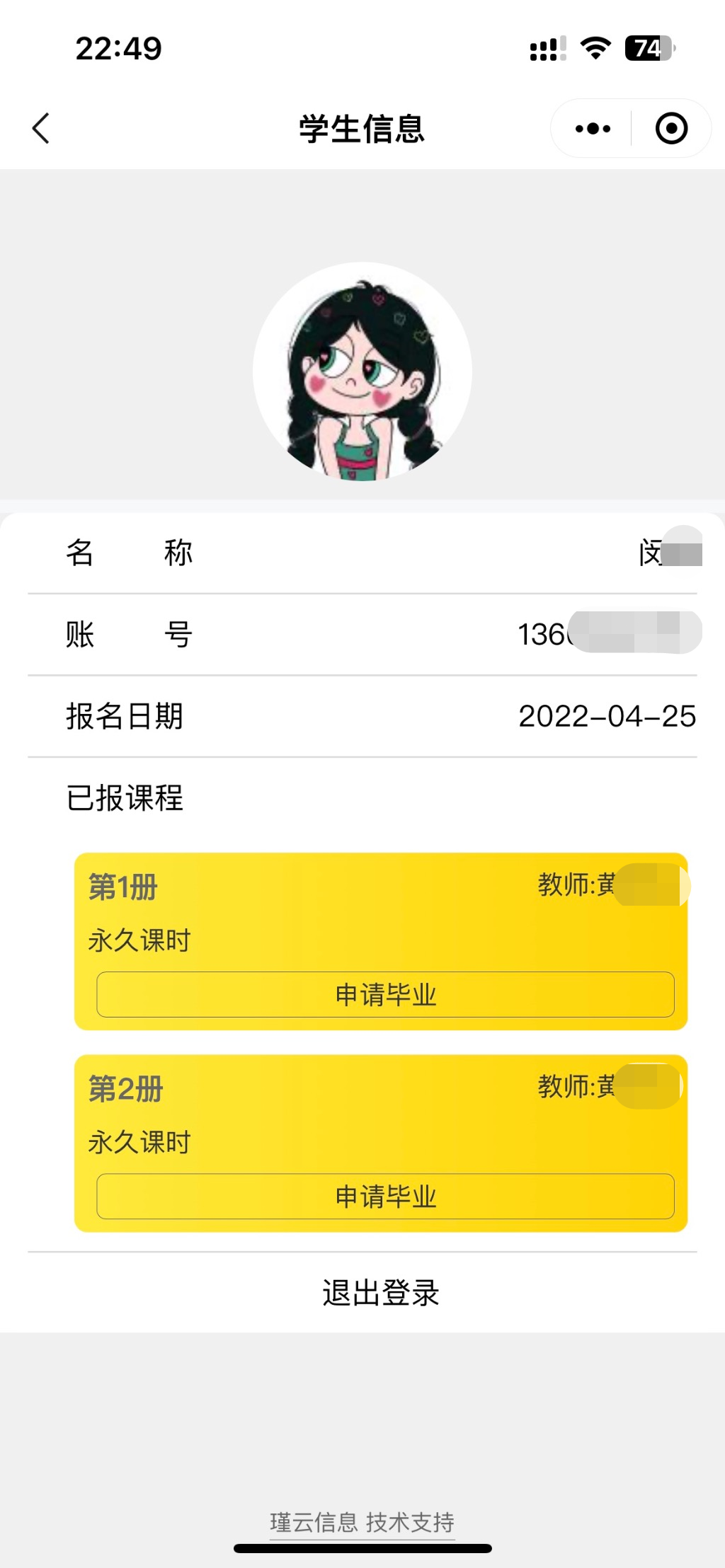Image resolution: width=725 pixels, height=1568 pixels.
Task: Apply for graduation on 第2册 course
Action: (x=385, y=1196)
